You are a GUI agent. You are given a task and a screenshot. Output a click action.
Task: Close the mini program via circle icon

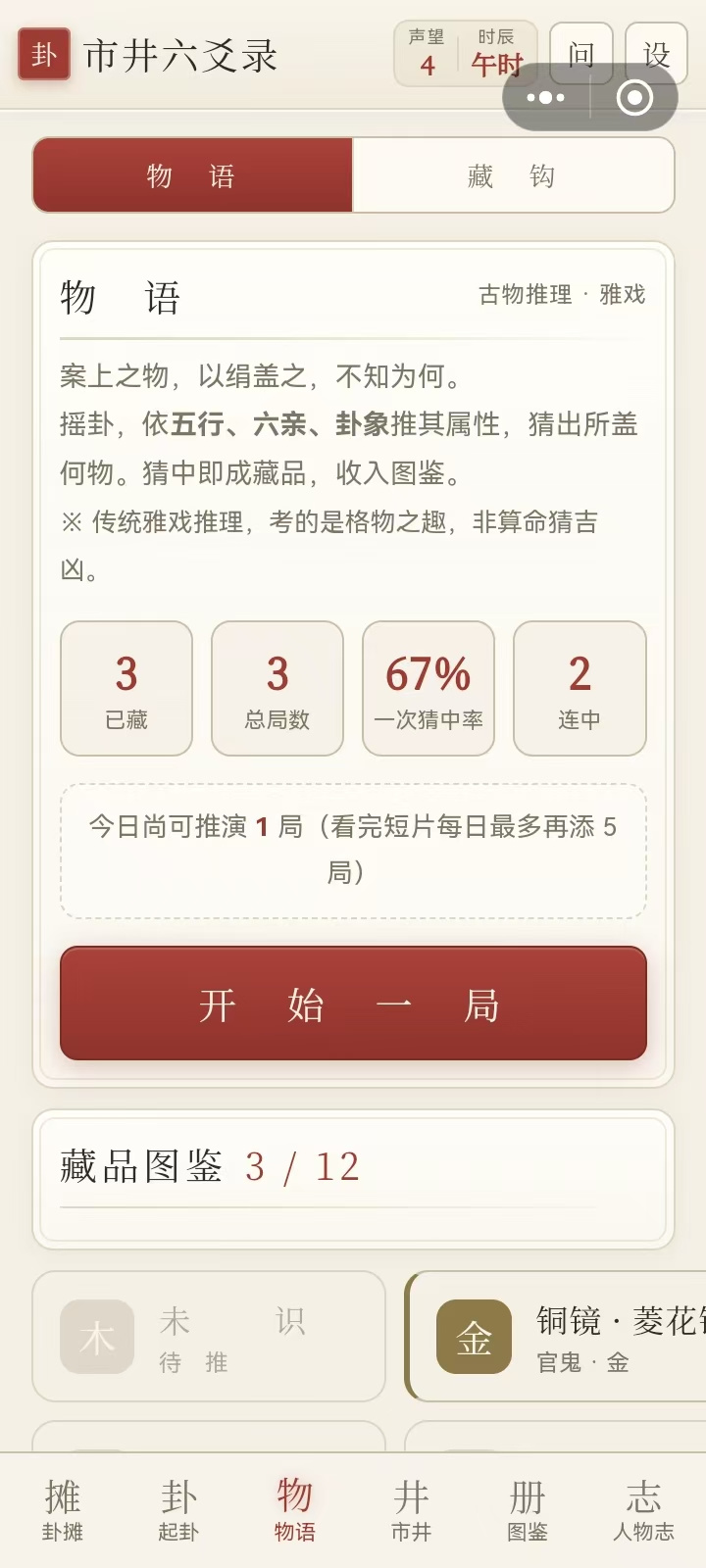634,97
